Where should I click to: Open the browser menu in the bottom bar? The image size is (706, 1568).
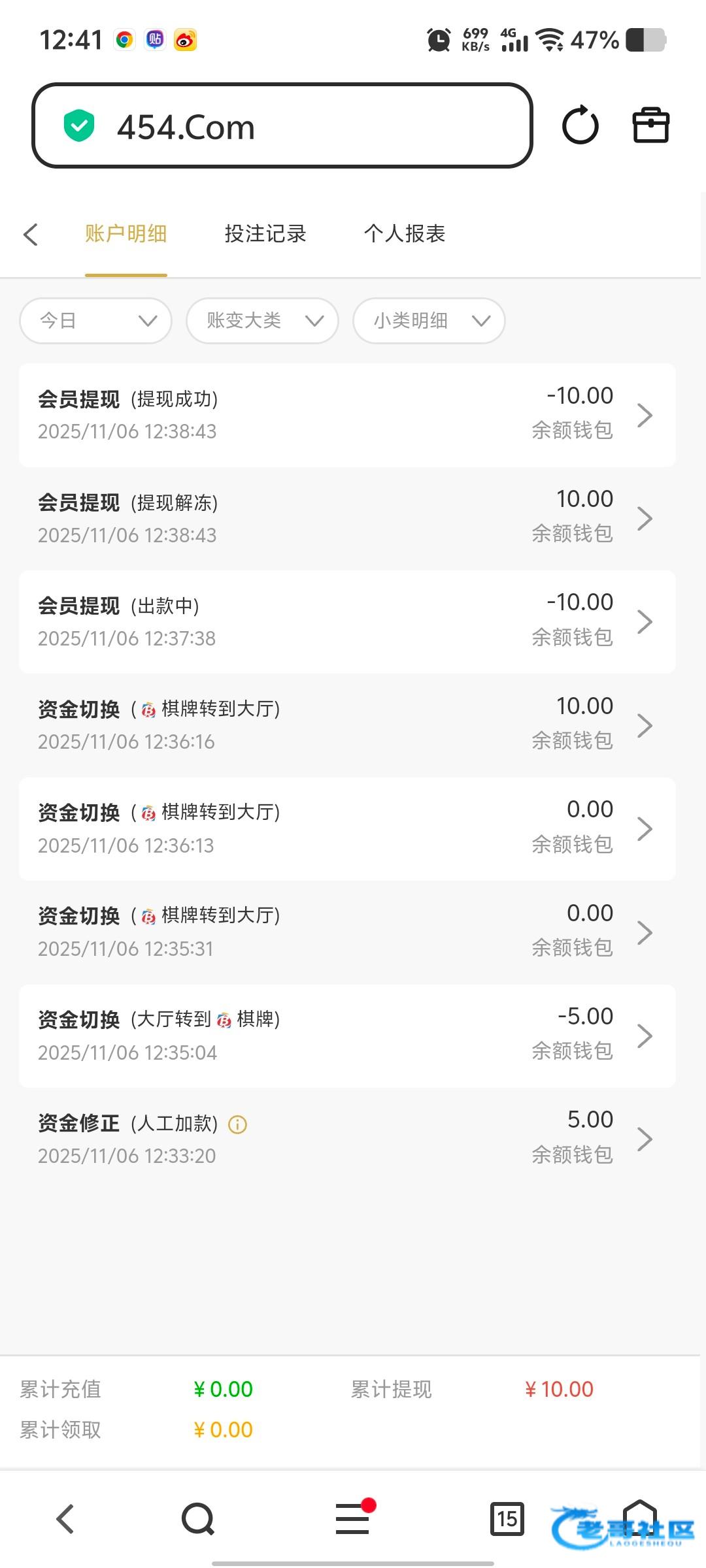pos(352,1518)
